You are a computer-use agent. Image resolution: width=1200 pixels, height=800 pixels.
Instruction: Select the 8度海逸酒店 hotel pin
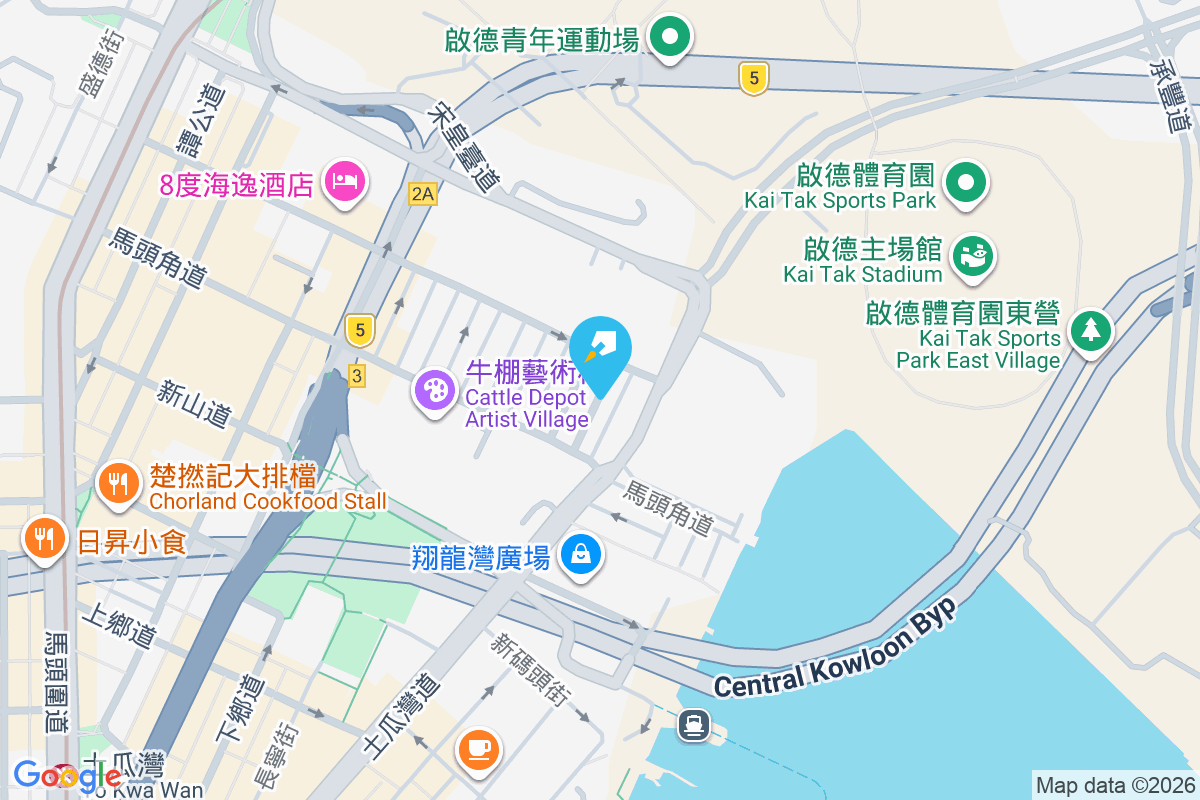pyautogui.click(x=345, y=183)
